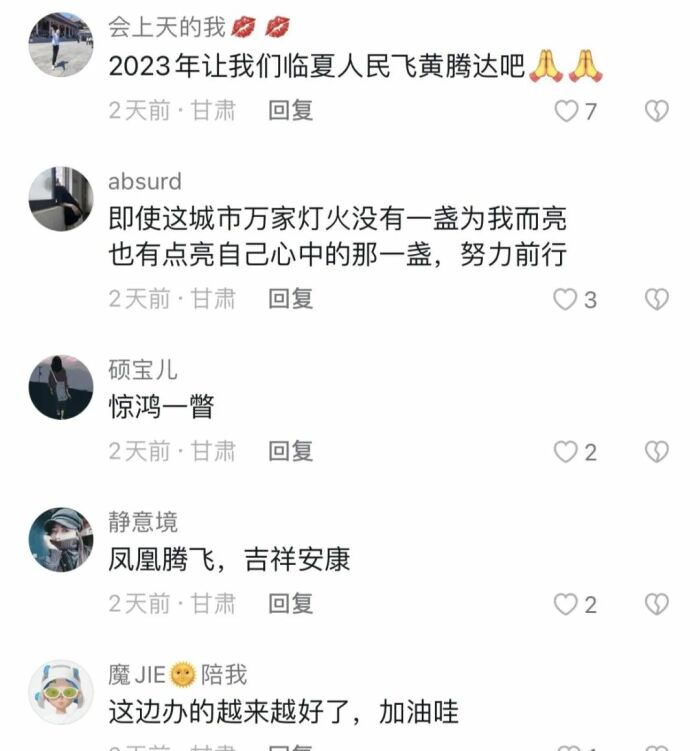
Task: Open 硕宝儿's avatar
Action: tap(61, 387)
